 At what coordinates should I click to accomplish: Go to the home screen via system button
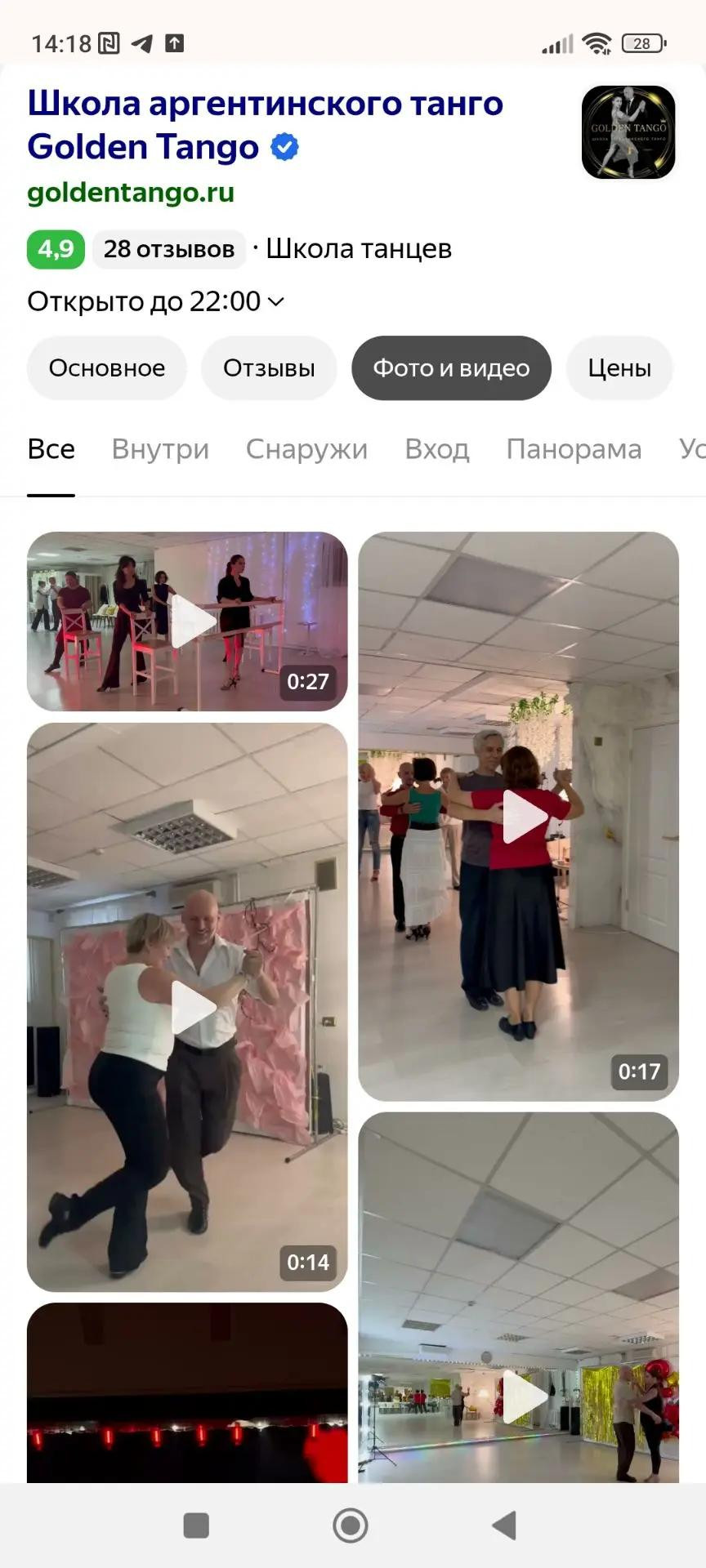point(351,1525)
